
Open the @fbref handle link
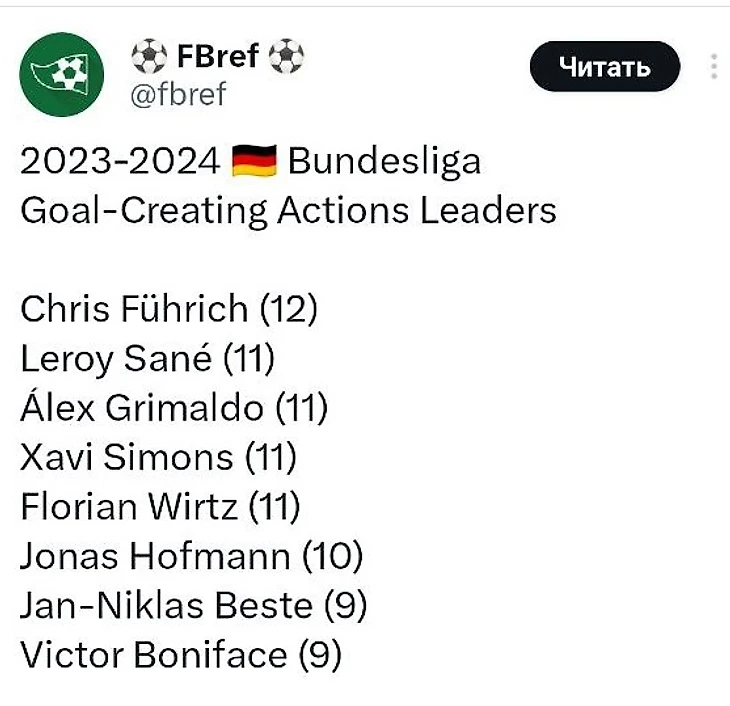[178, 94]
